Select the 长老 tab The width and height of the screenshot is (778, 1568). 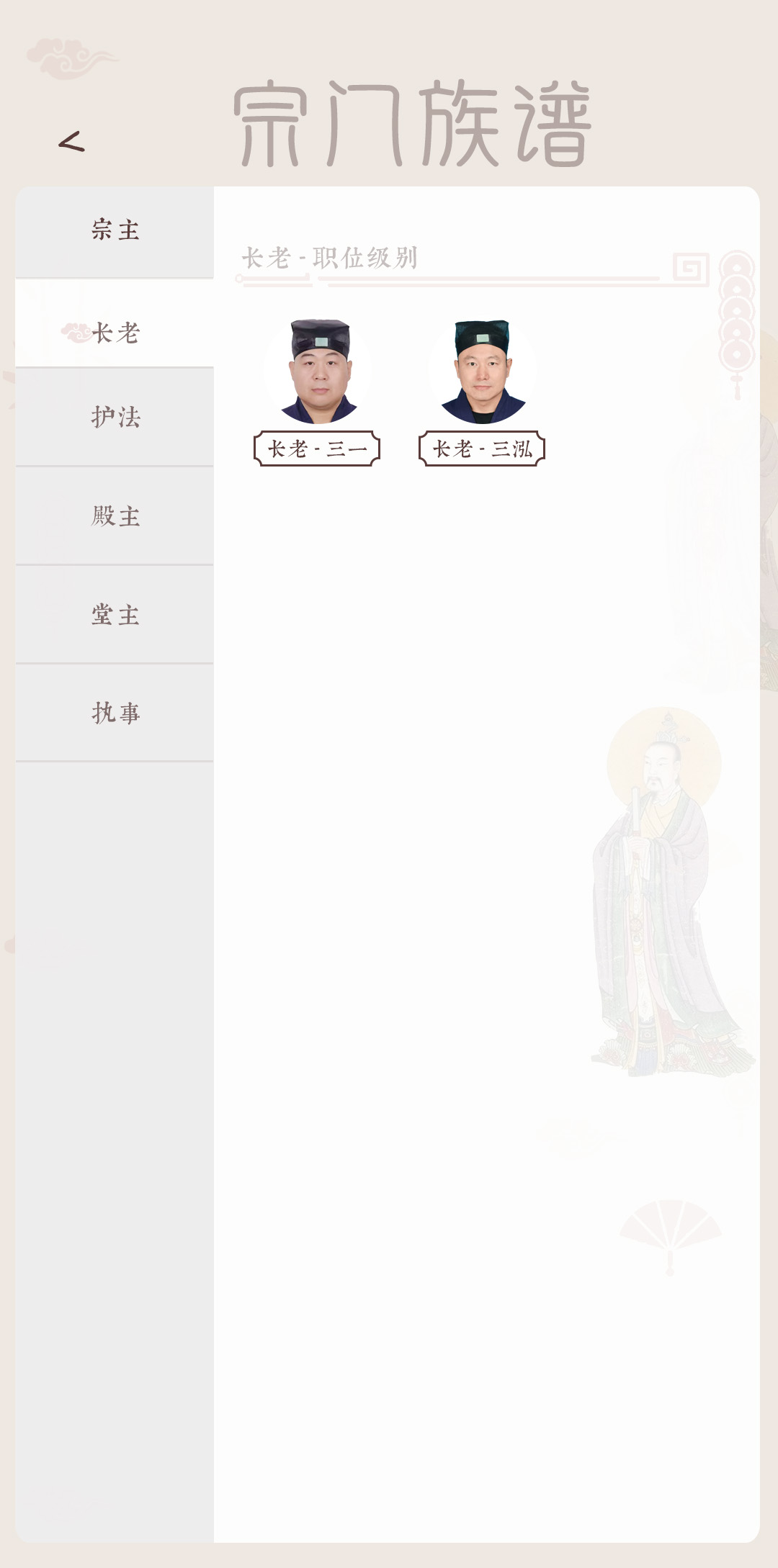coord(115,333)
